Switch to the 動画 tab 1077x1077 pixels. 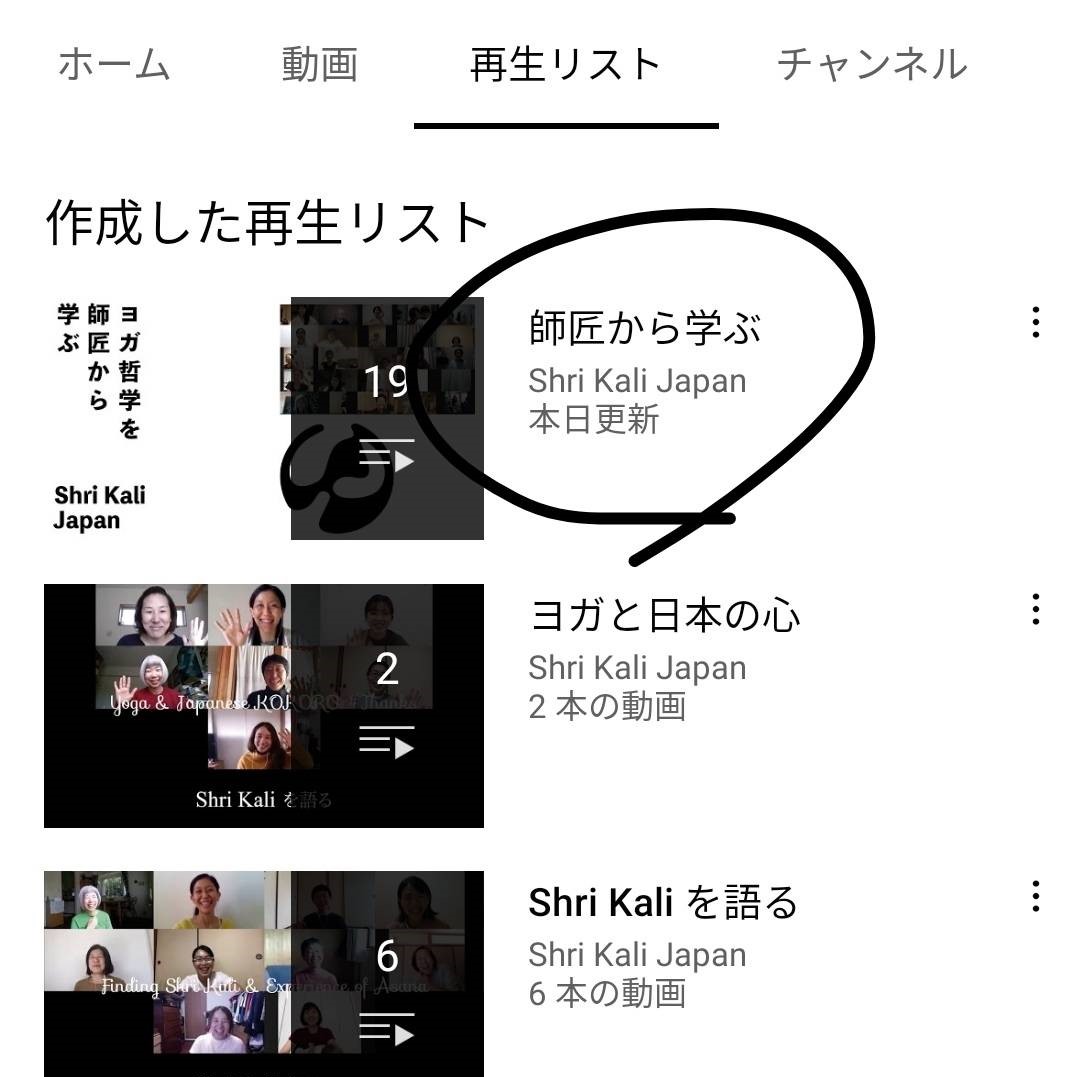click(x=319, y=65)
